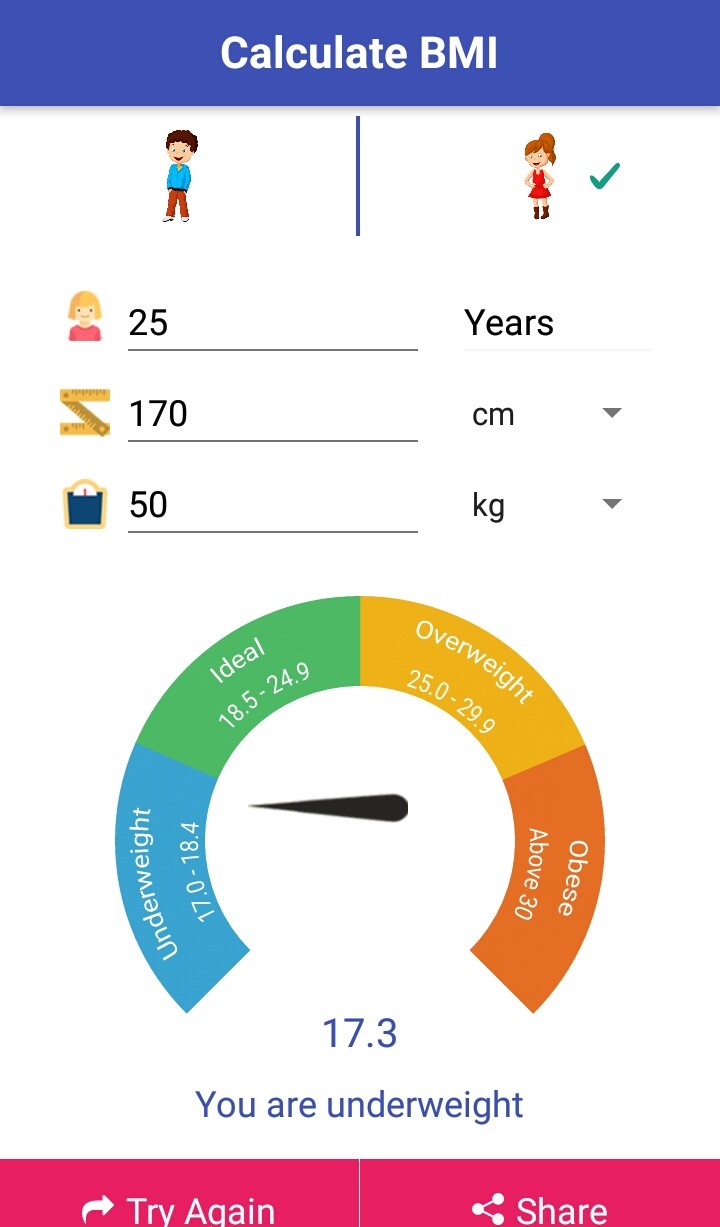Select the male gender avatar
Viewport: 720px width, 1227px height.
click(x=177, y=176)
